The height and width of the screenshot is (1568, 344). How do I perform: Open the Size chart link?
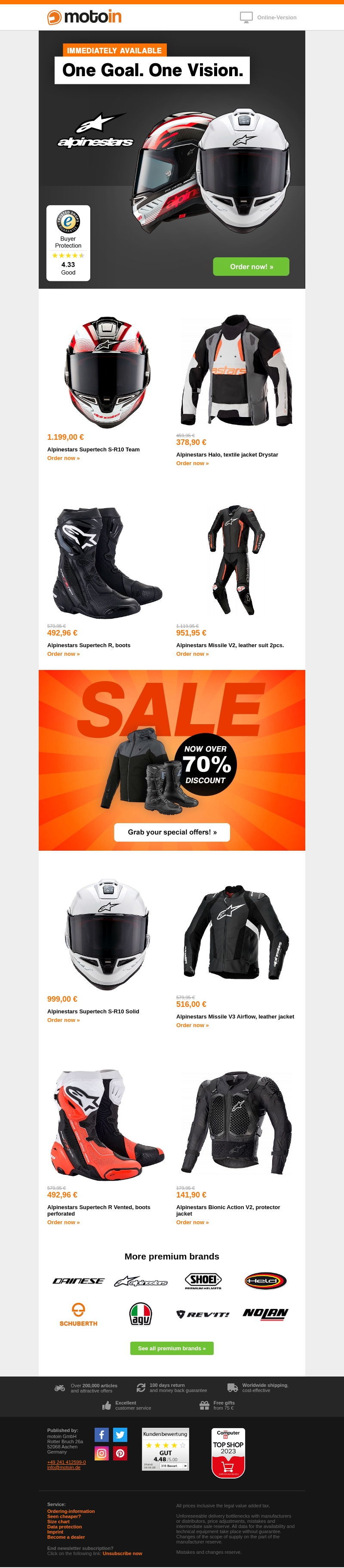(x=58, y=1522)
